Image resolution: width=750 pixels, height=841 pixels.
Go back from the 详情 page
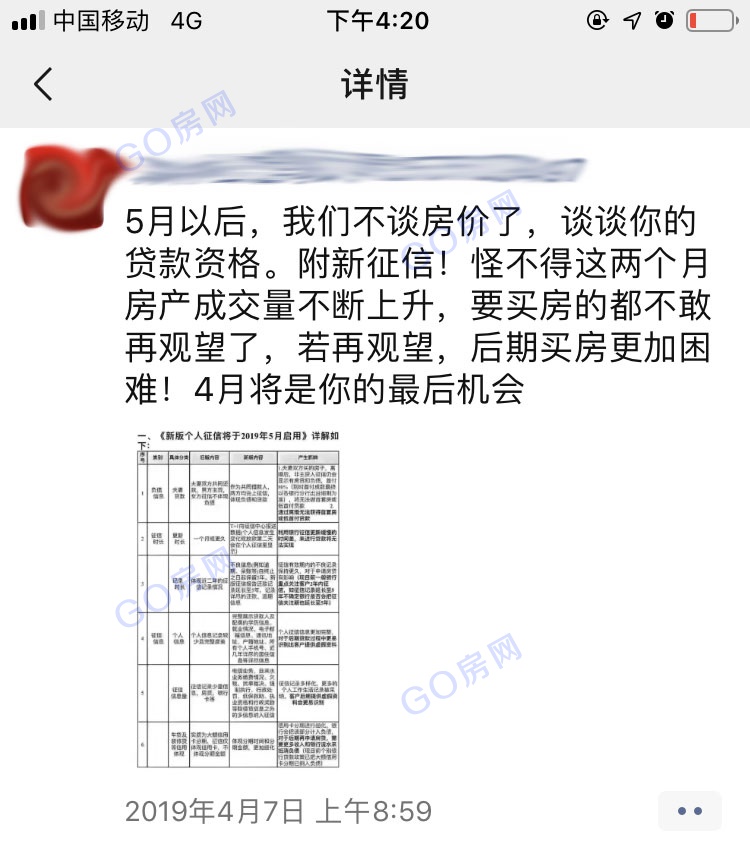[x=42, y=85]
